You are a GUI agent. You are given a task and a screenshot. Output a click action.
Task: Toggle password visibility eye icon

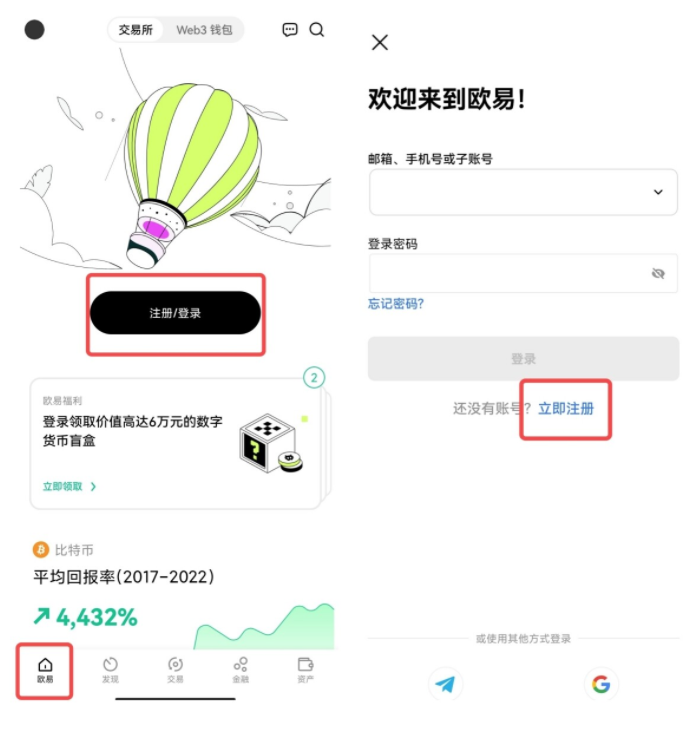pos(658,273)
